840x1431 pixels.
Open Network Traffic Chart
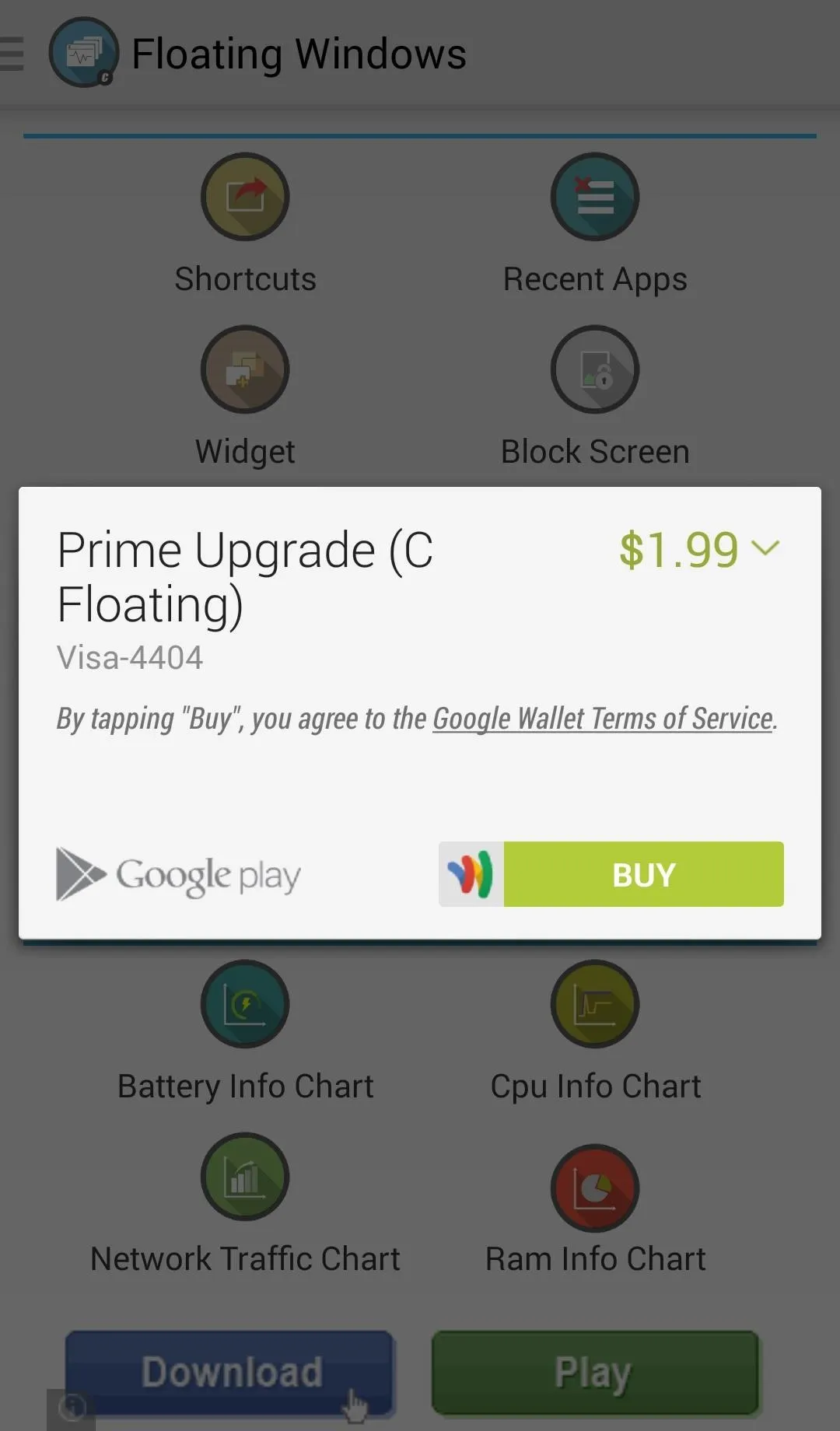coord(245,1204)
